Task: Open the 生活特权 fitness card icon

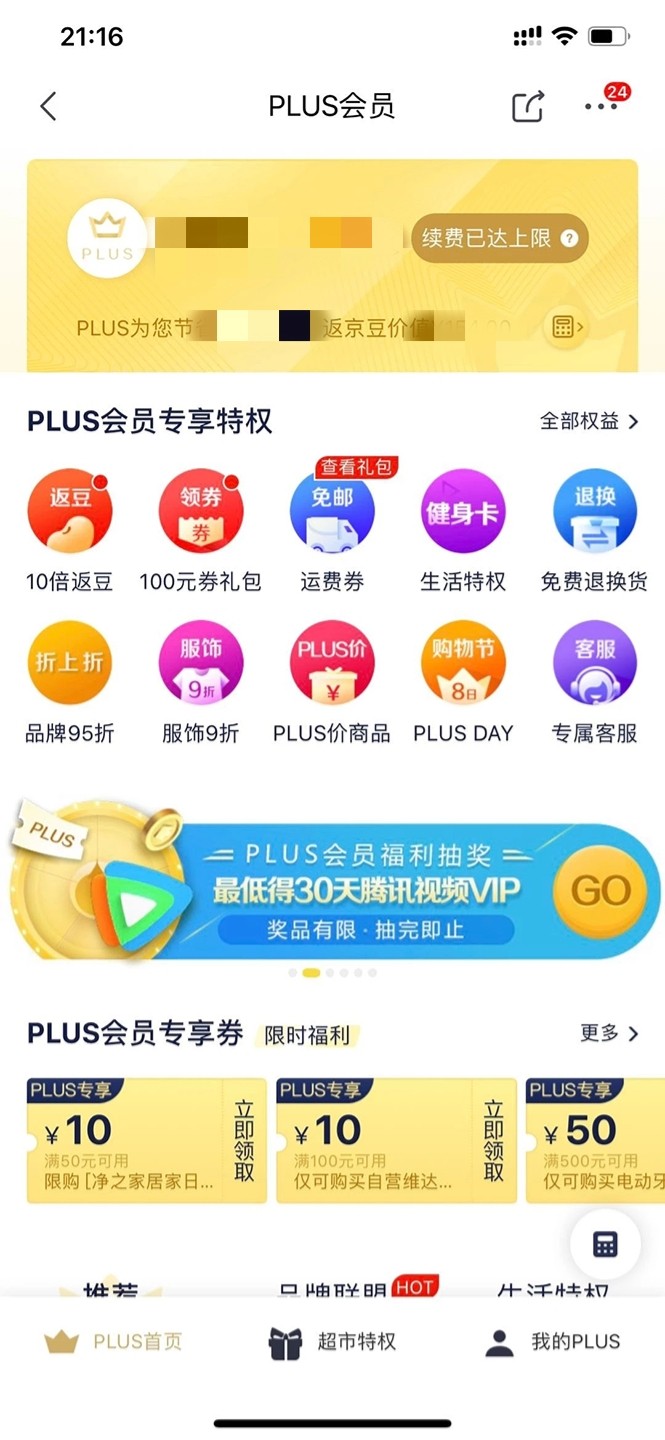Action: pos(463,514)
